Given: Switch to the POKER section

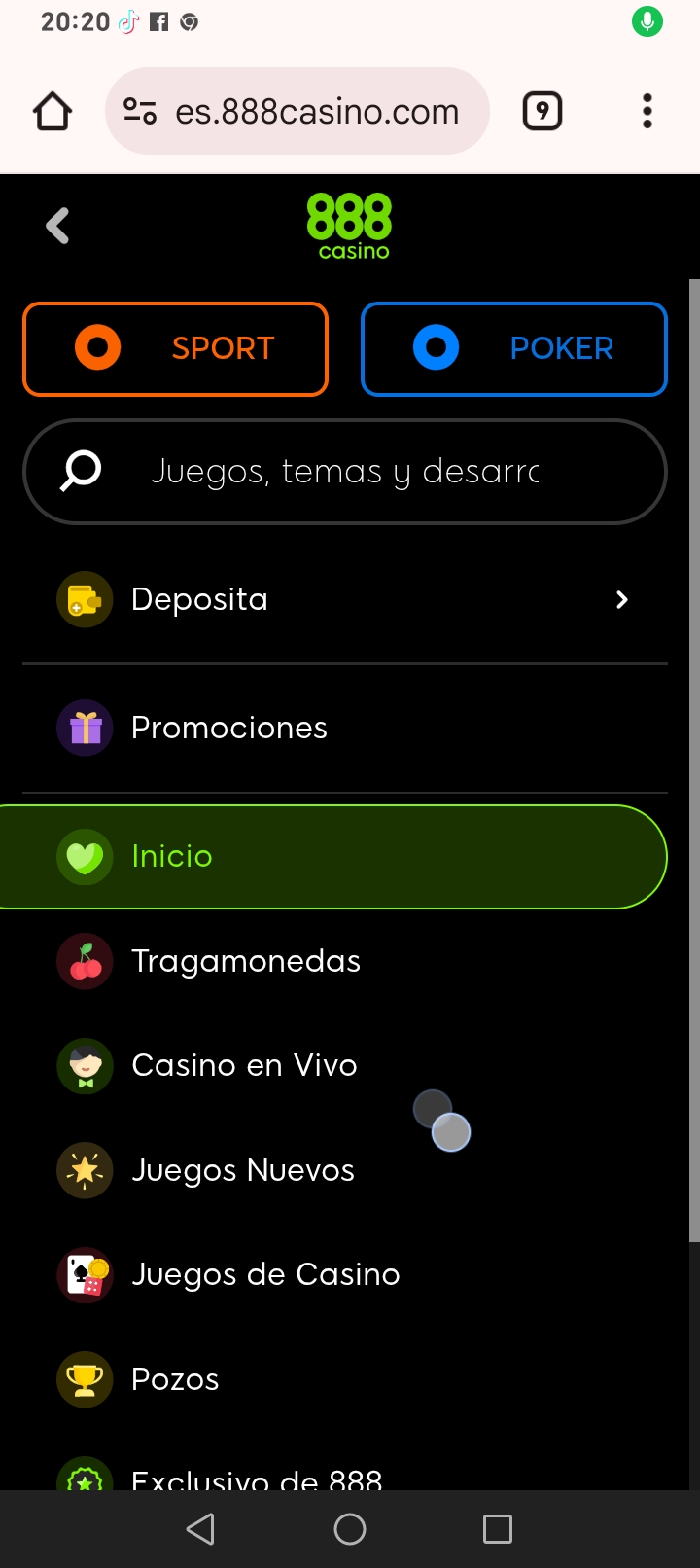Looking at the screenshot, I should pos(513,349).
